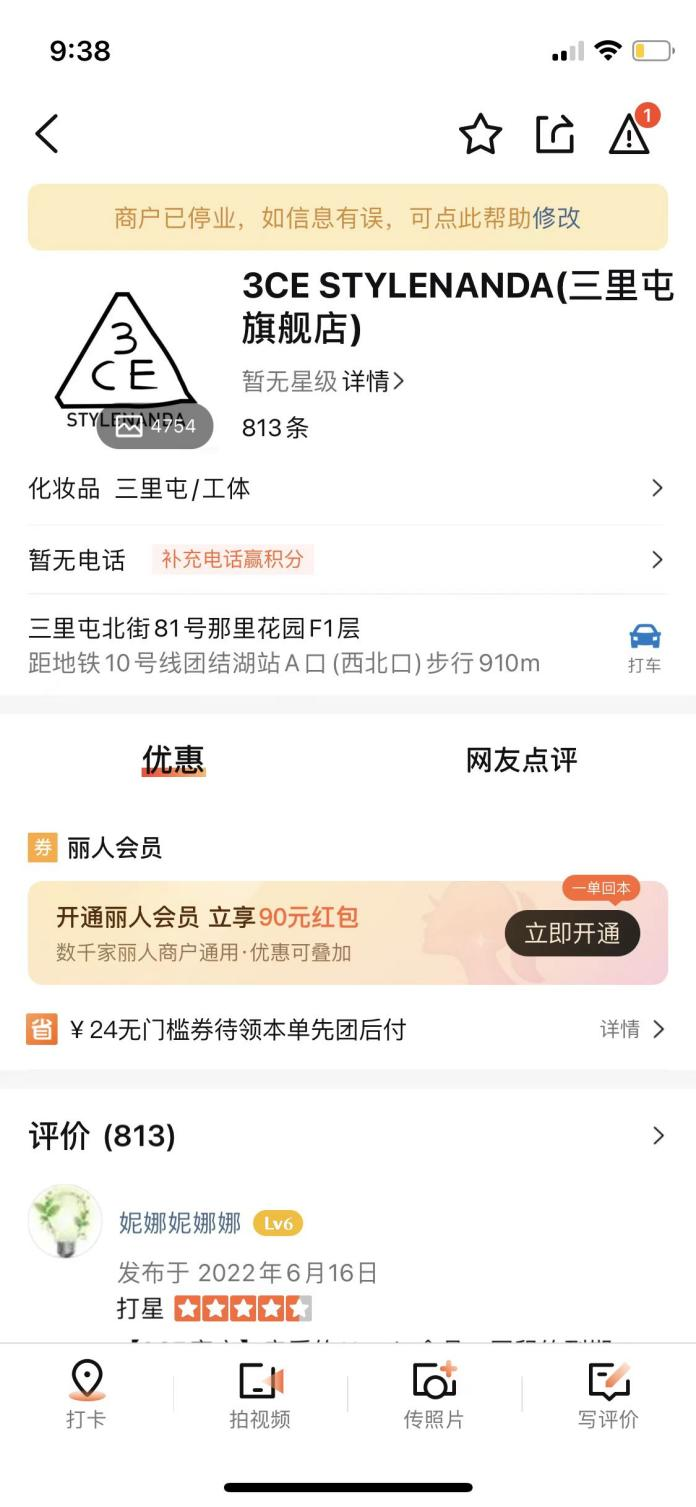Go back to the previous page
The height and width of the screenshot is (1507, 696).
click(x=47, y=134)
